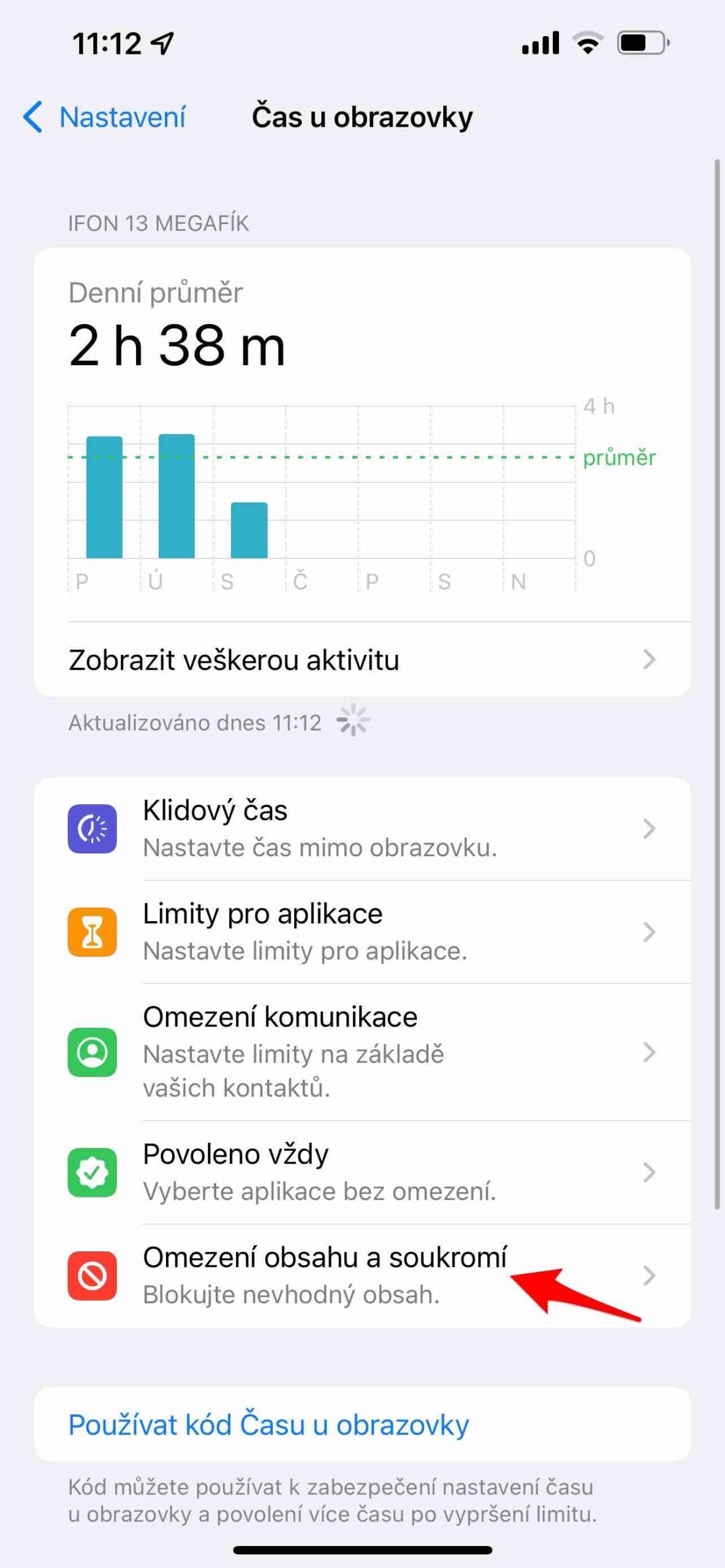Tap the Wi-Fi indicator in the status bar
This screenshot has height=1568, width=725.
[x=588, y=42]
